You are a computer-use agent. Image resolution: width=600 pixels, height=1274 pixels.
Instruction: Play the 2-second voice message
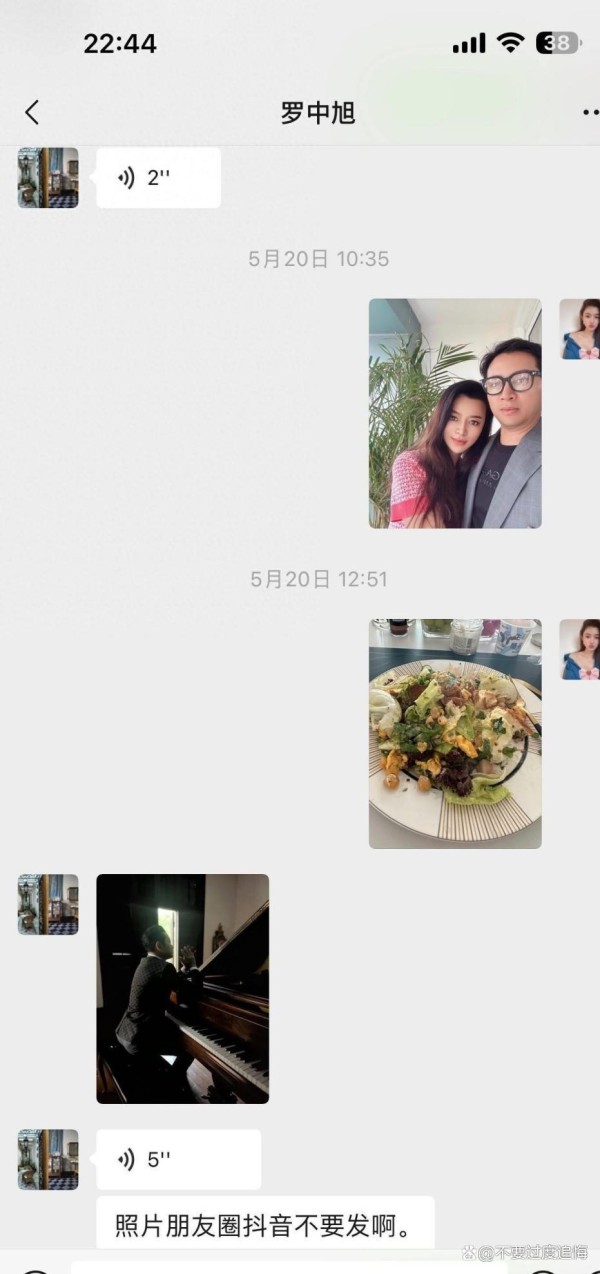pos(158,178)
